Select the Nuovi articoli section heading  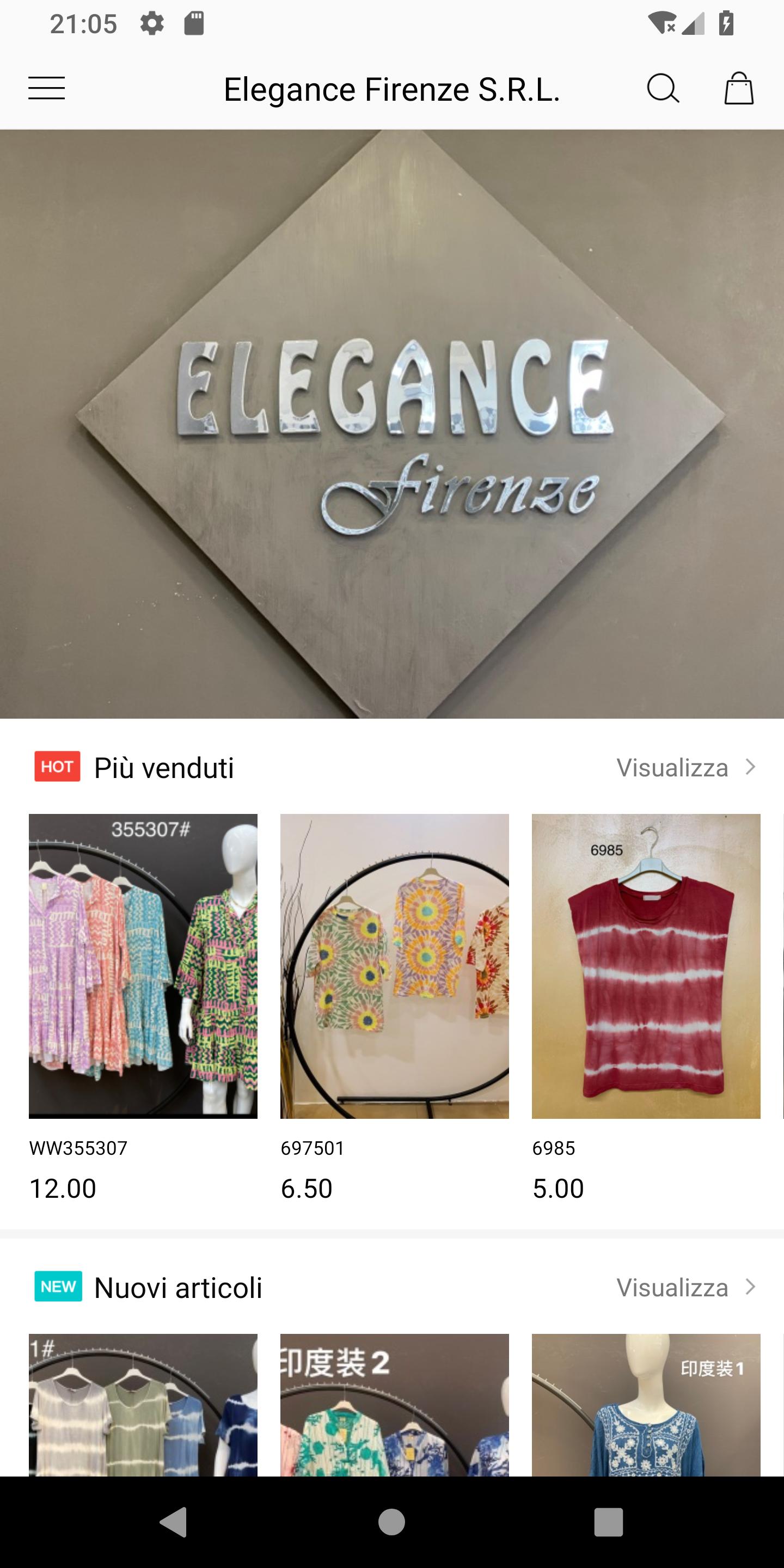point(176,1288)
